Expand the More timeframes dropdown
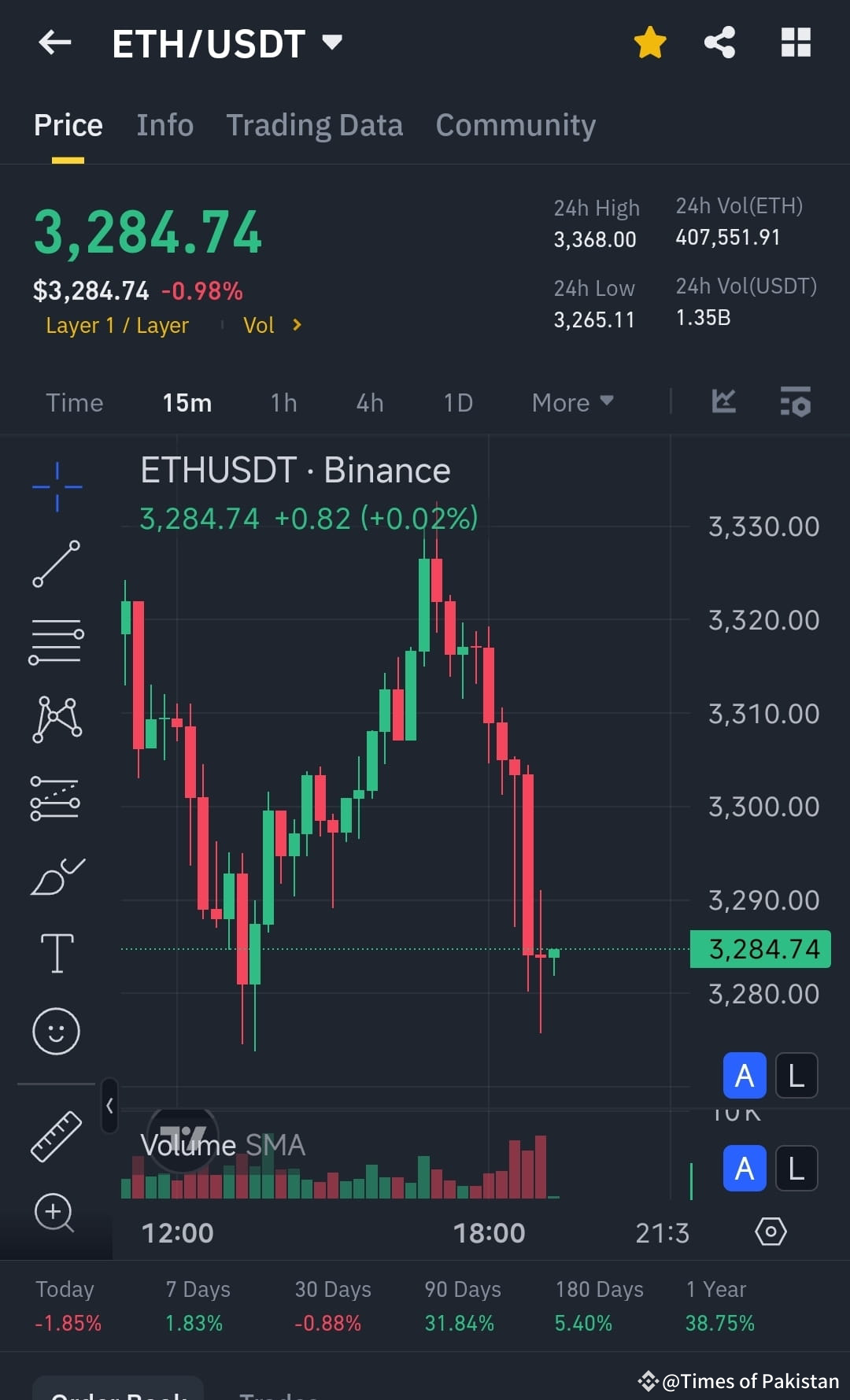 pyautogui.click(x=572, y=402)
